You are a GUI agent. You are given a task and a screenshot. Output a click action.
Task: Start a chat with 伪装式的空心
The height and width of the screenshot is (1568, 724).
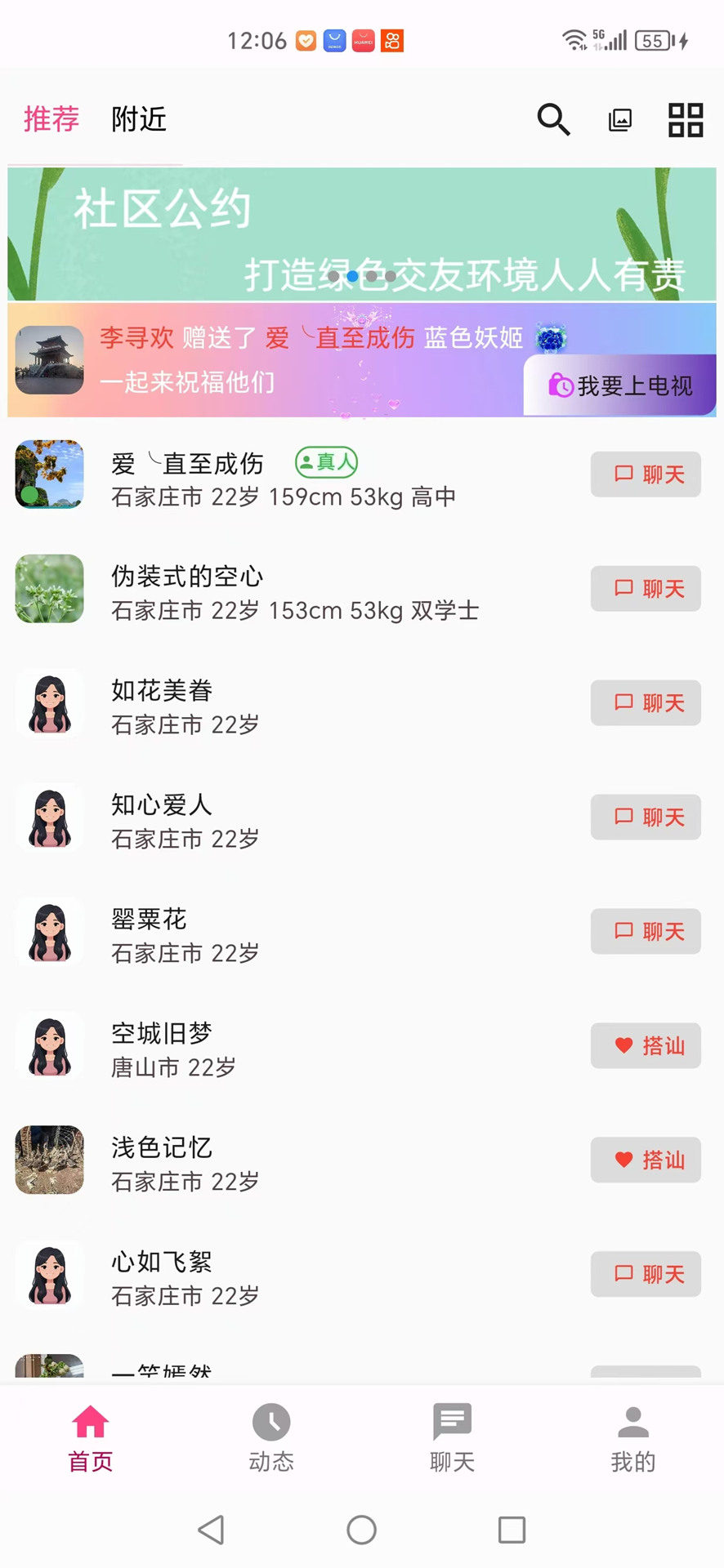point(646,589)
